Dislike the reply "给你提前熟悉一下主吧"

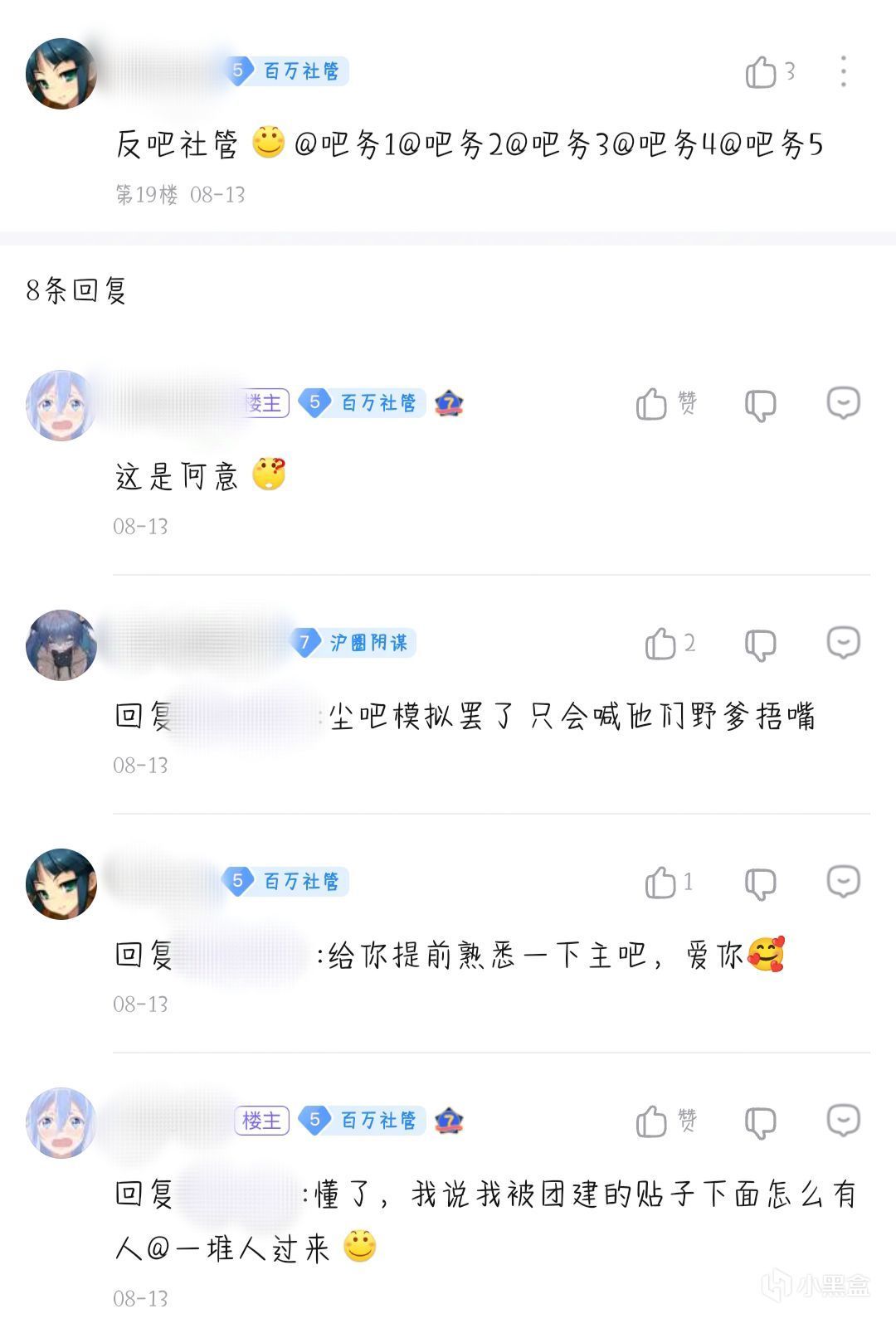pyautogui.click(x=760, y=883)
